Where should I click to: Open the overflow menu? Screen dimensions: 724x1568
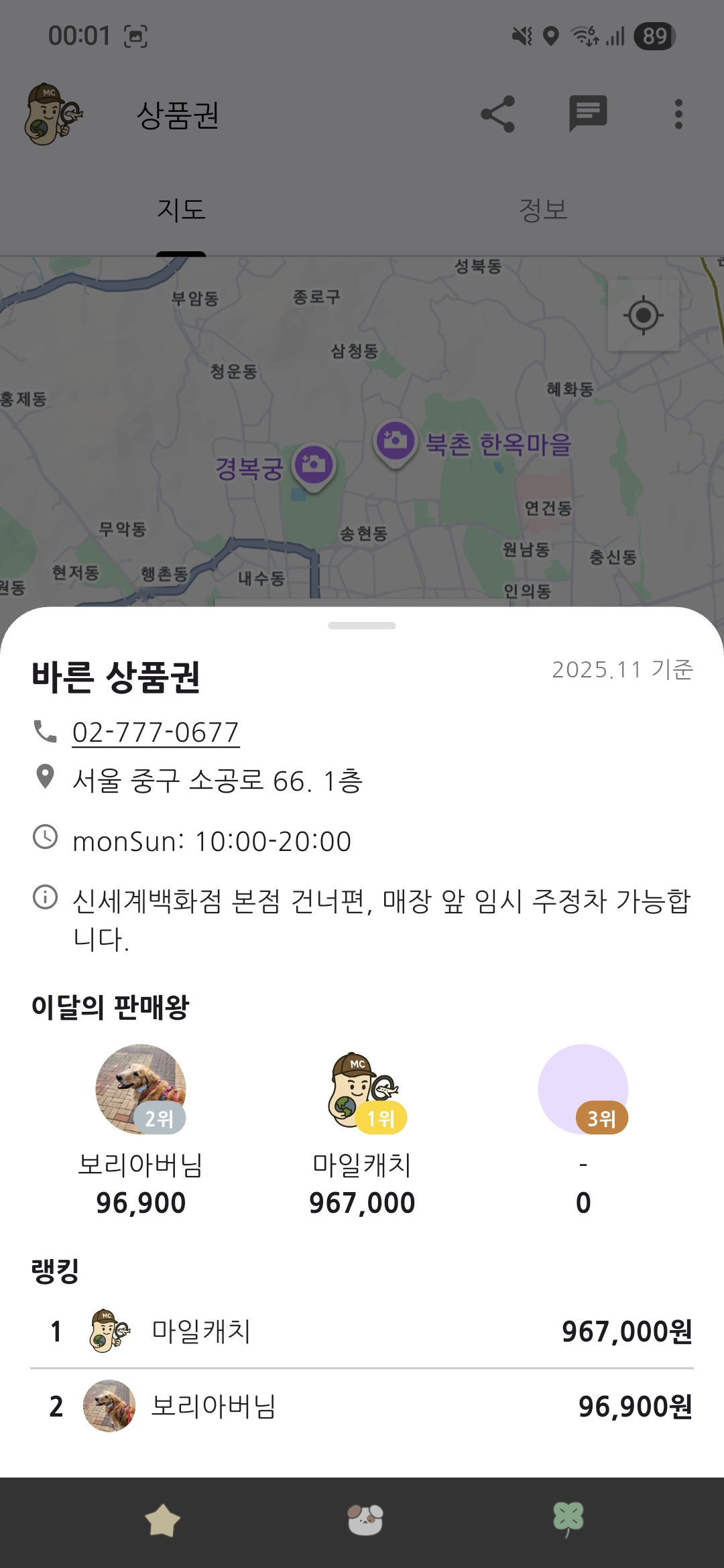pos(678,114)
